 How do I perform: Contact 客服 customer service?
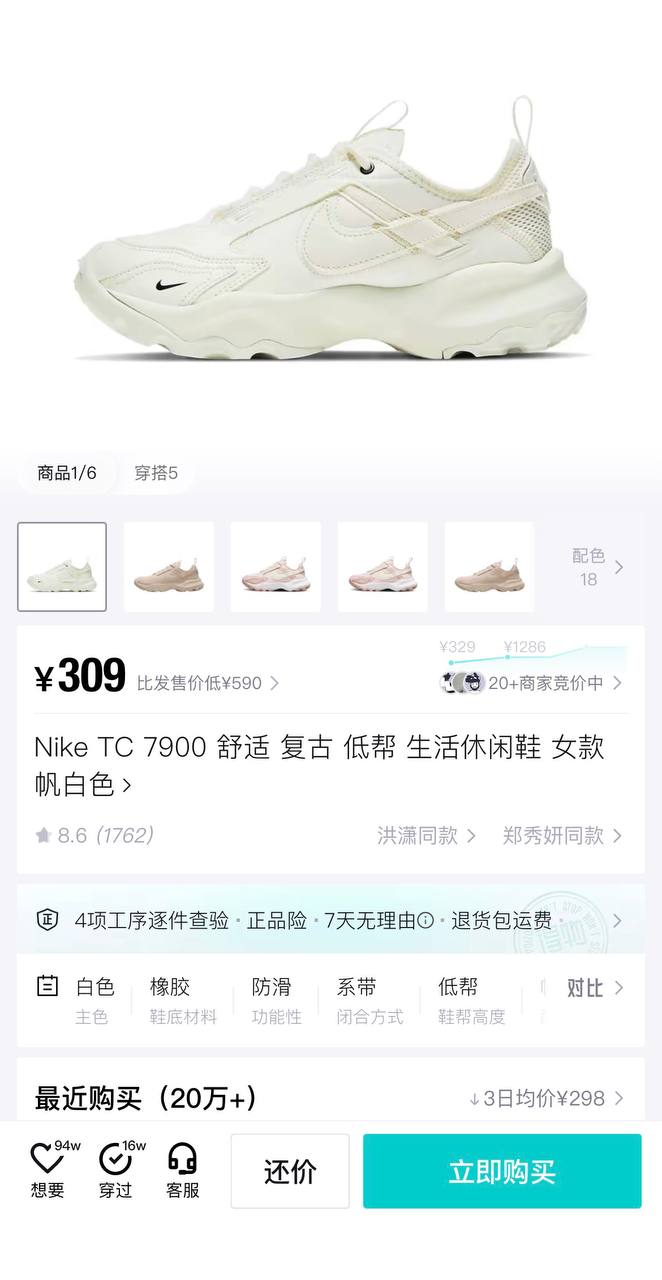coord(182,1169)
